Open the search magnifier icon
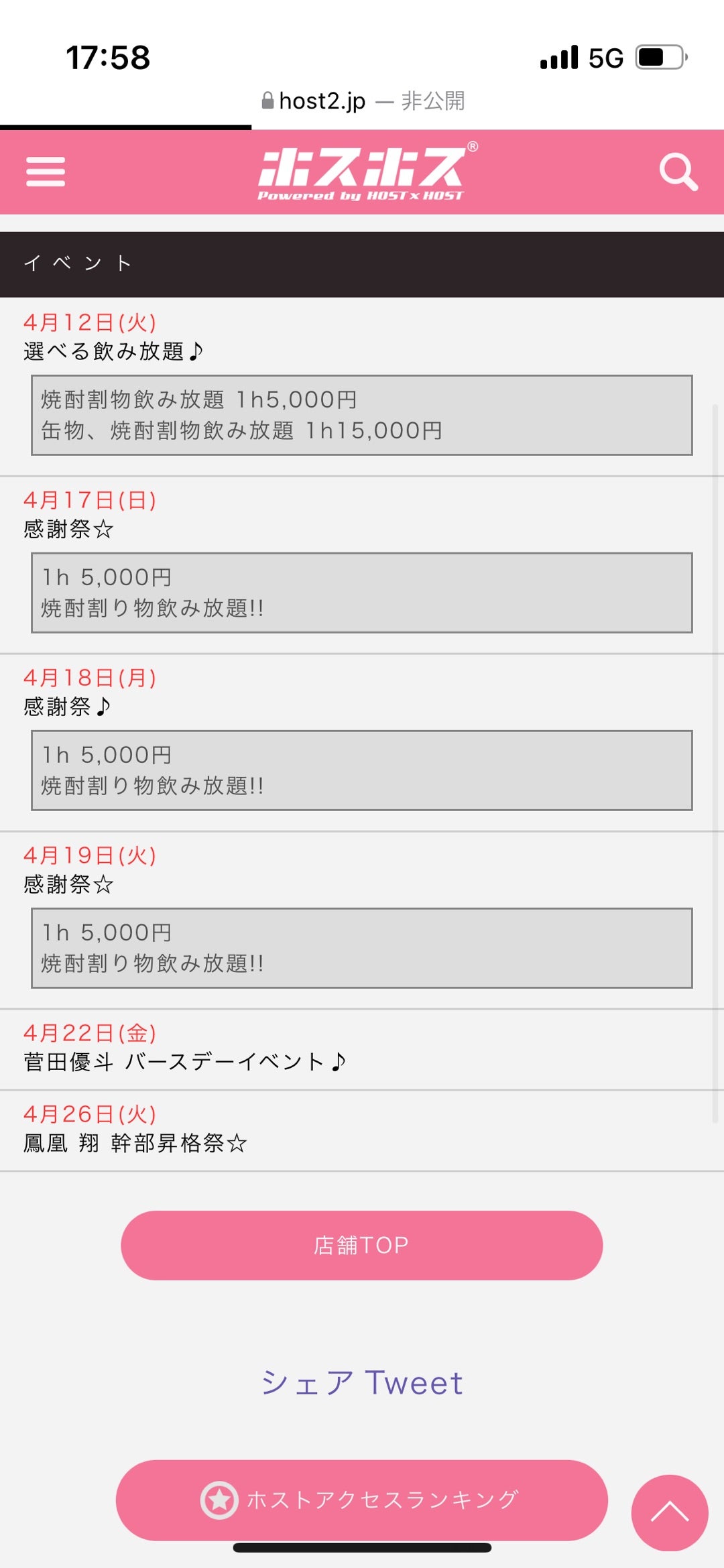 678,172
